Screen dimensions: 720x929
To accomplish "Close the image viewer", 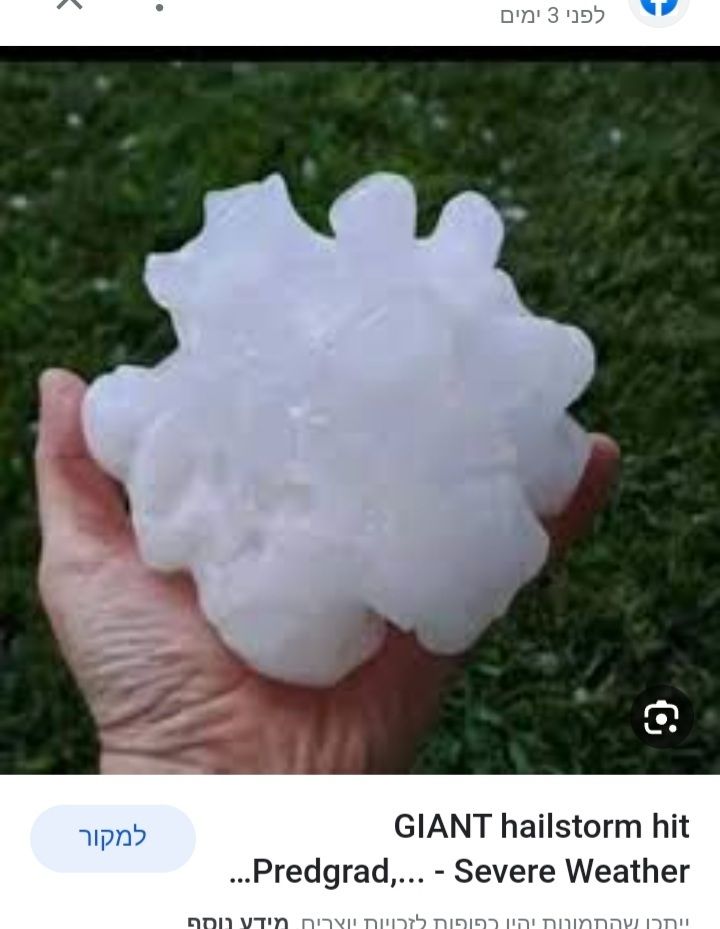I will [x=69, y=4].
